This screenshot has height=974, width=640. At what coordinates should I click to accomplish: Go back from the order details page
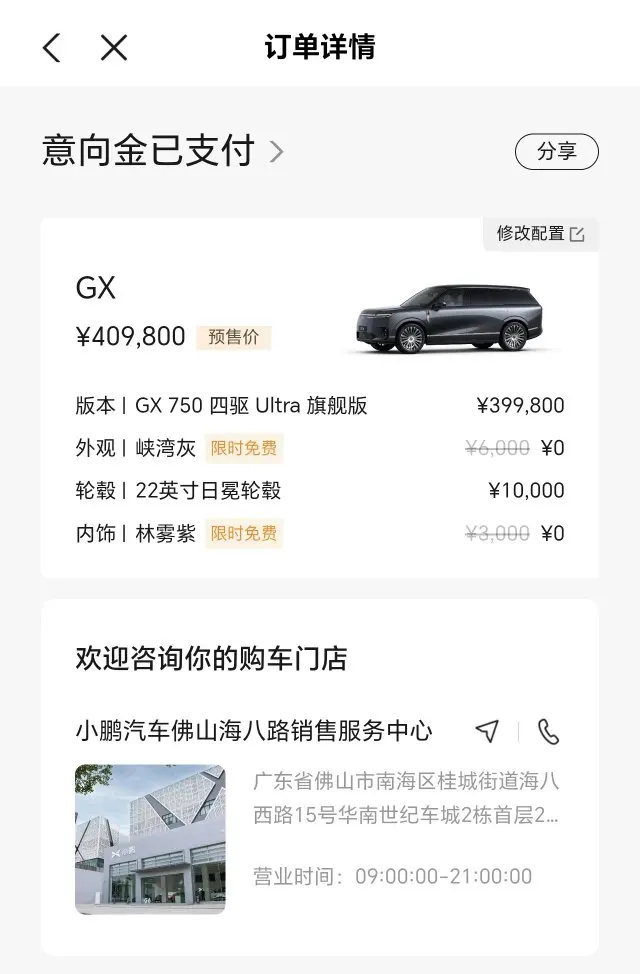(52, 47)
